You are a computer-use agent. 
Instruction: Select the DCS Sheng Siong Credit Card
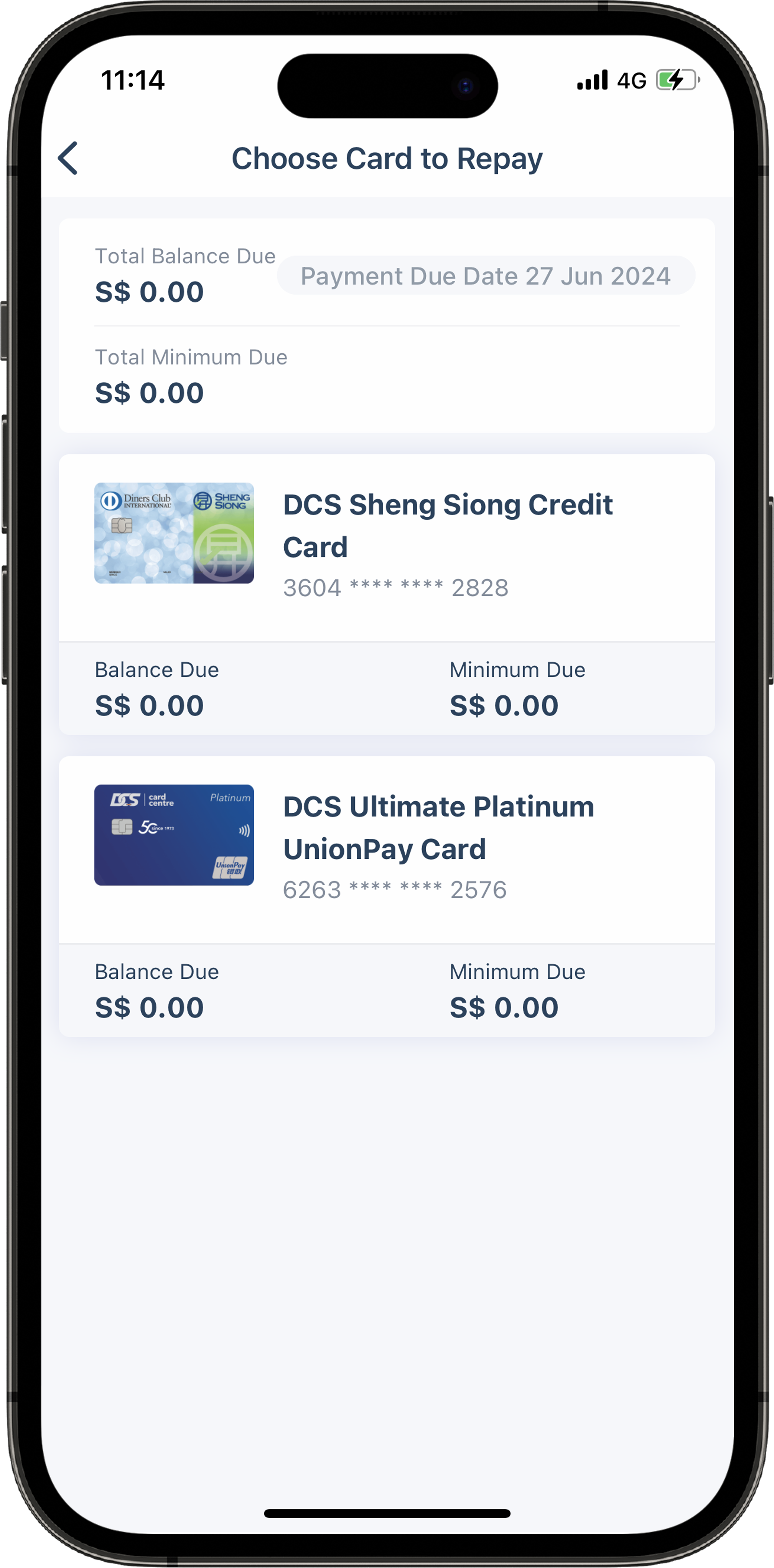[x=387, y=594]
